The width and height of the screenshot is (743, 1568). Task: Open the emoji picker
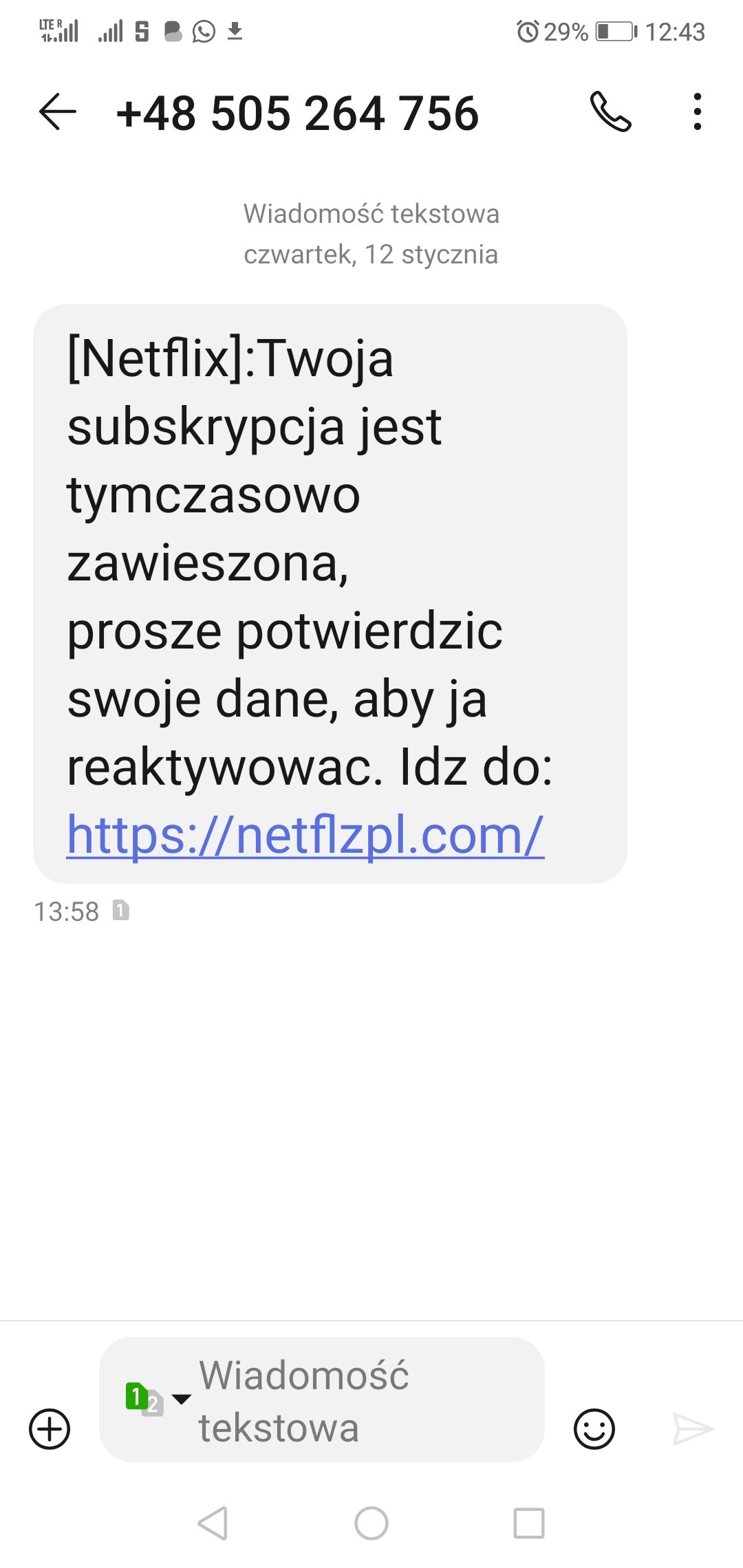pos(594,1429)
